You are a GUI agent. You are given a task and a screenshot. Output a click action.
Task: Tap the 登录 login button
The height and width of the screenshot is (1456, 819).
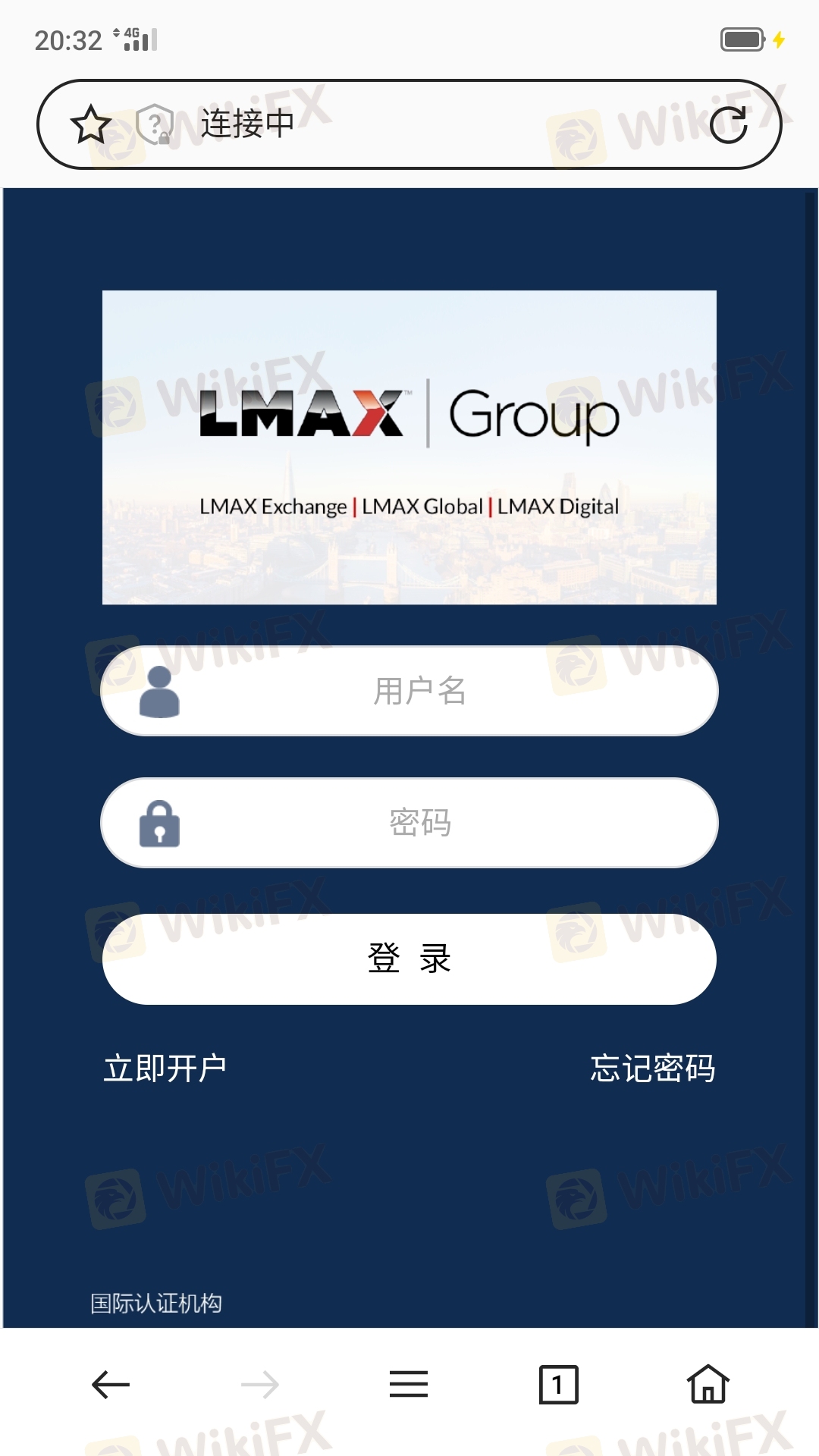(x=409, y=959)
